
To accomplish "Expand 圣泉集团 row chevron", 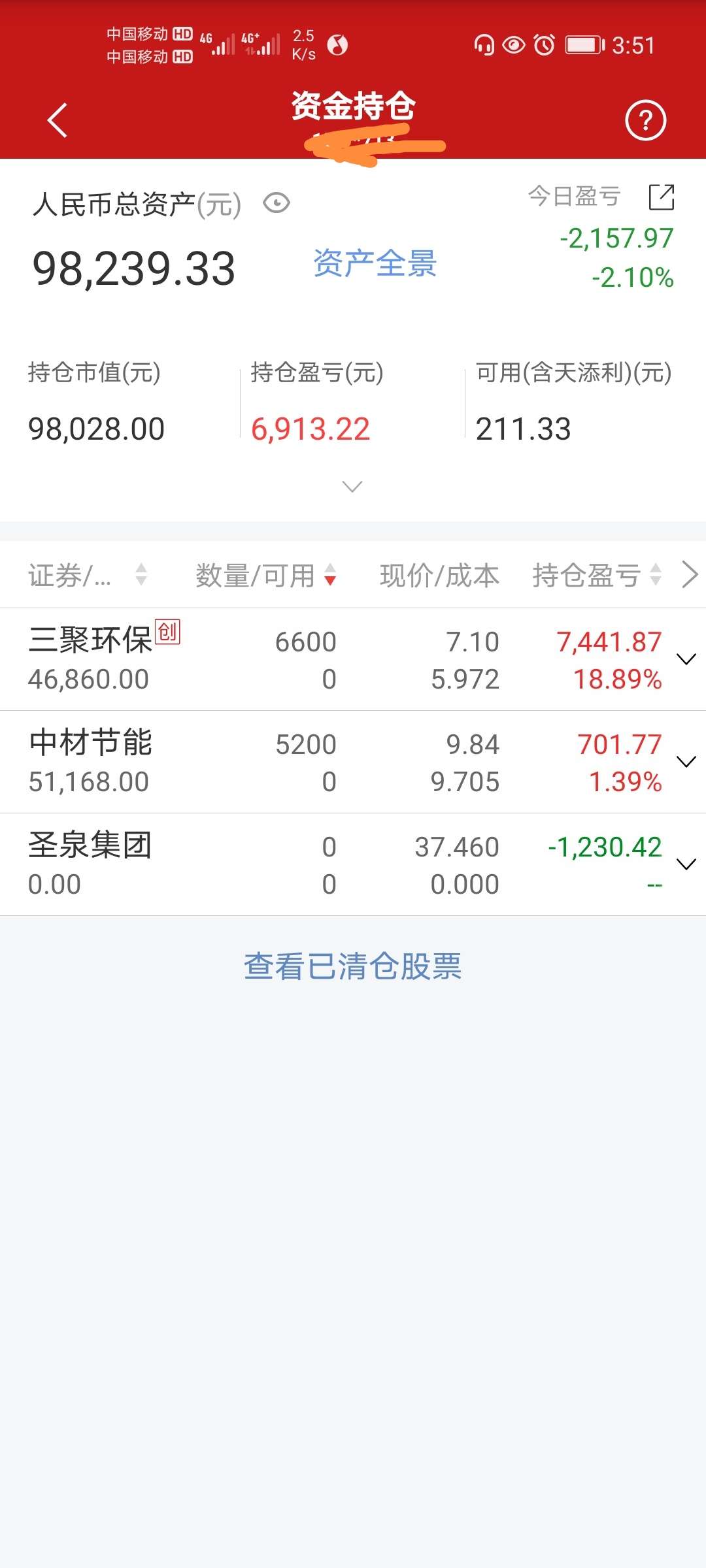I will click(686, 864).
